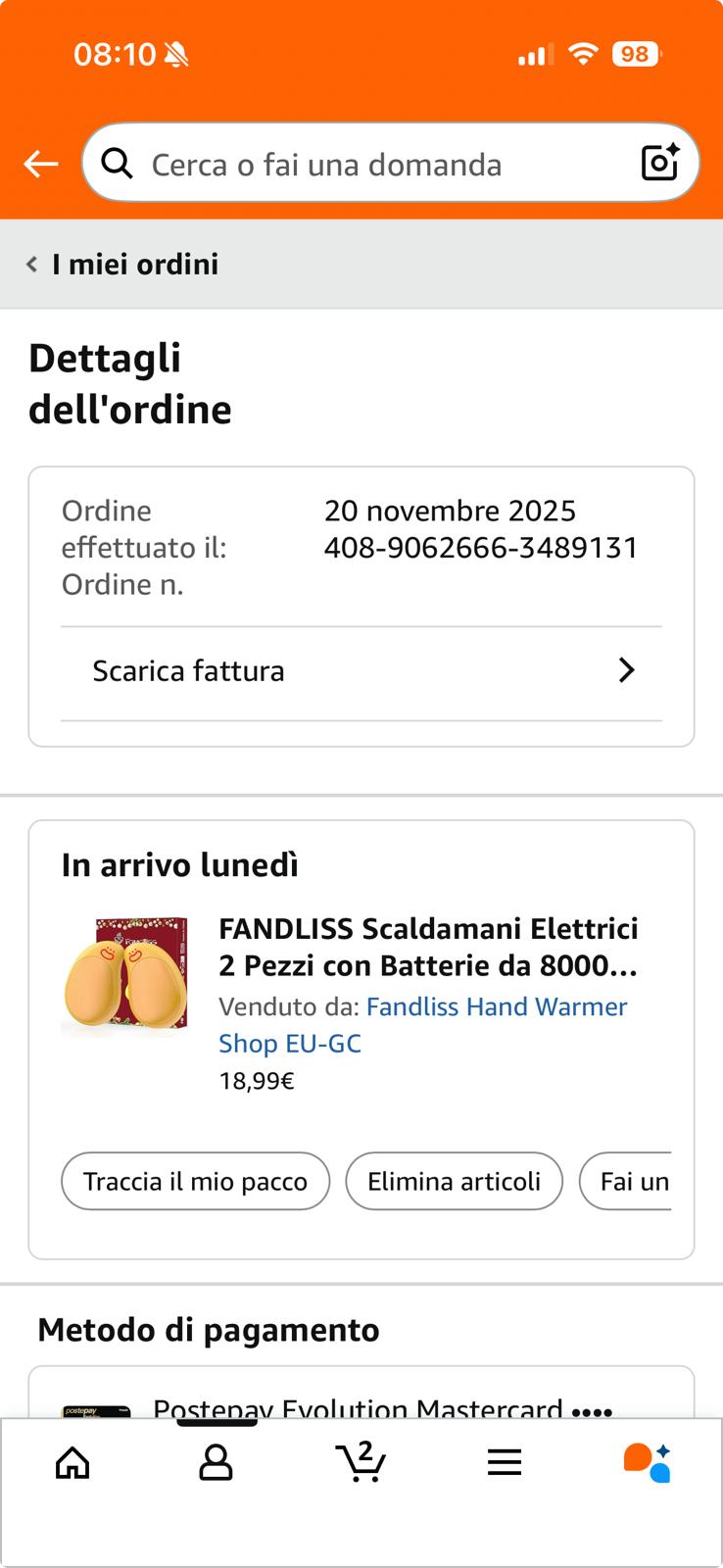723x1568 pixels.
Task: Select 'Elimina articoli' button
Action: click(x=454, y=1181)
